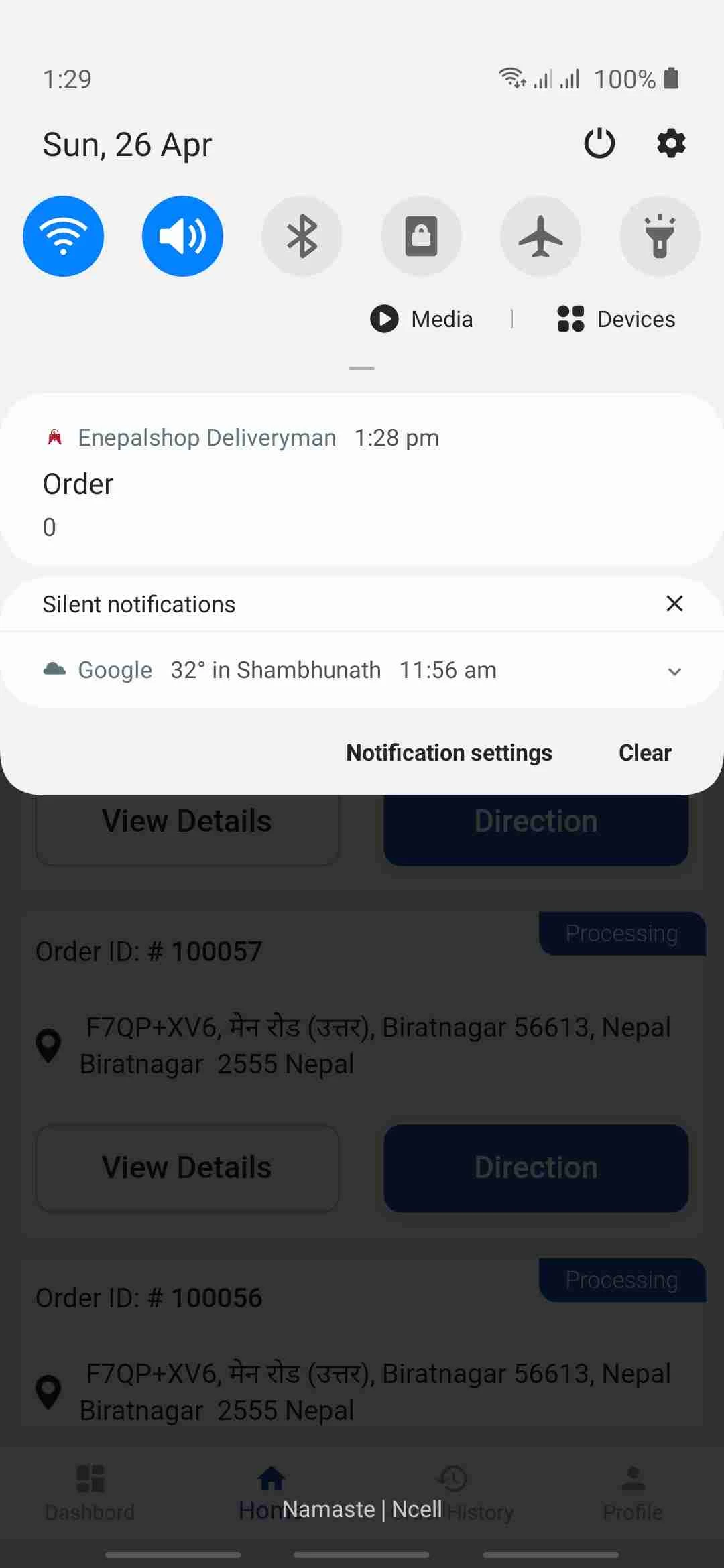Expand the Google weather notification

[x=674, y=671]
